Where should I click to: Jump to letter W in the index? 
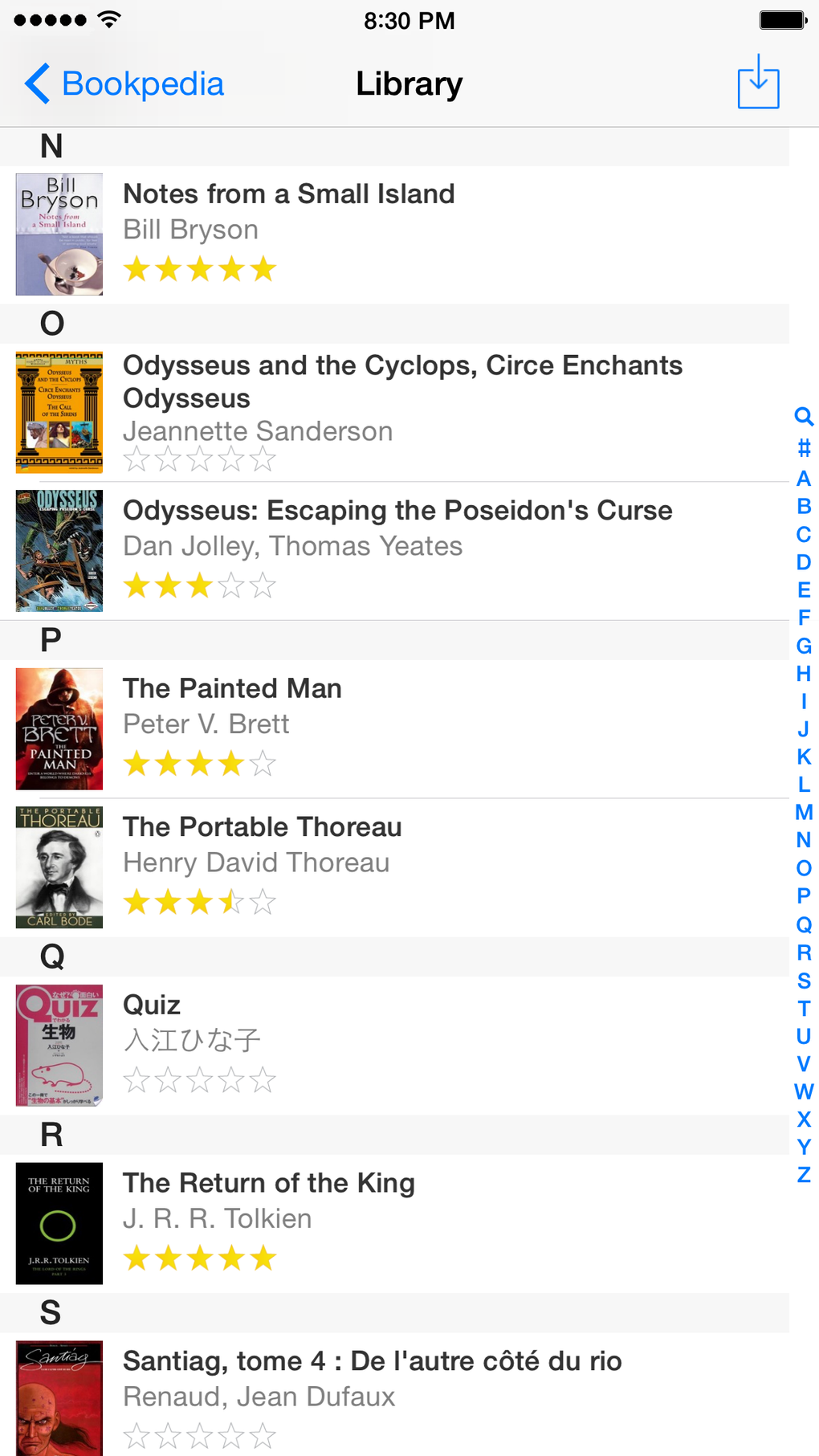pos(804,1091)
